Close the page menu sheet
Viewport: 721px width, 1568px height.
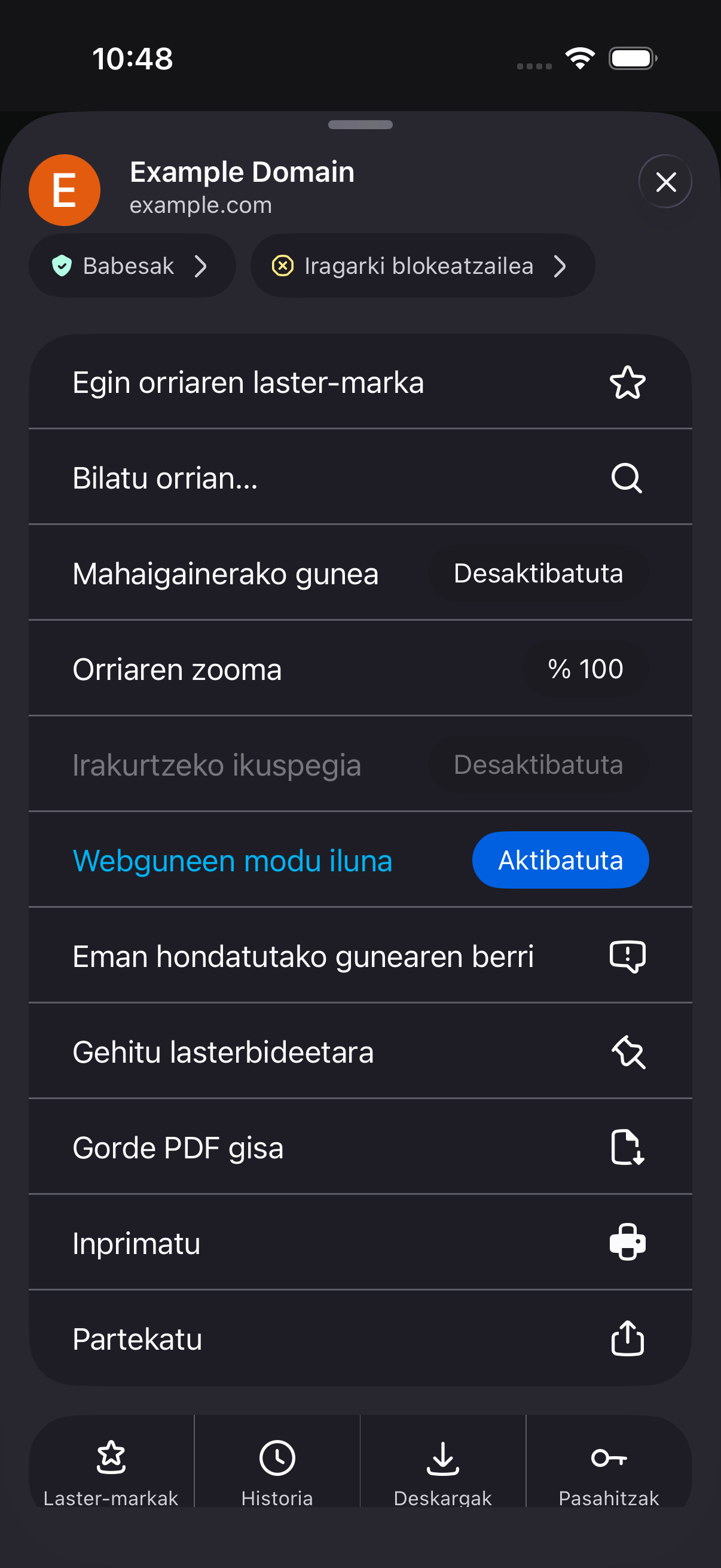coord(665,181)
